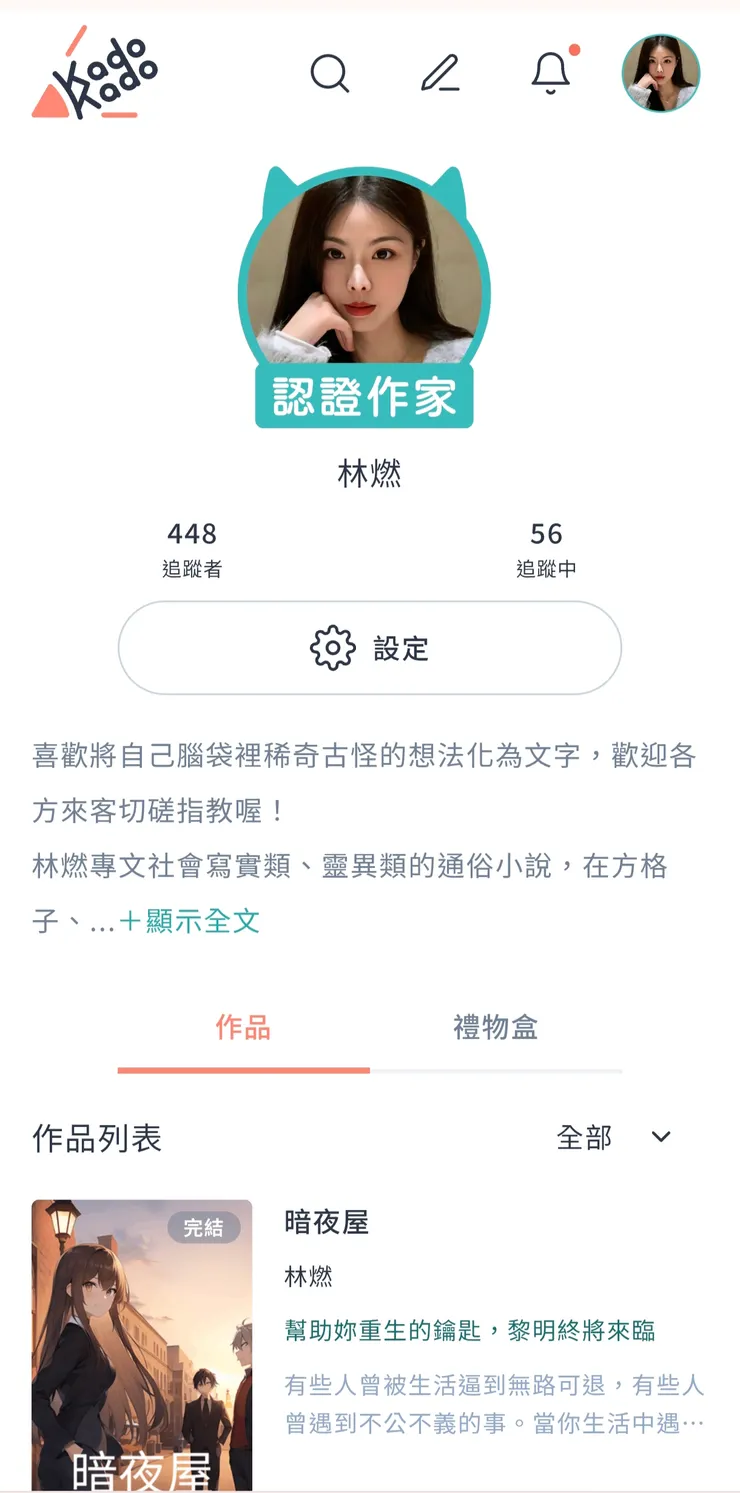Open the 全部 filter dropdown

click(x=582, y=1137)
